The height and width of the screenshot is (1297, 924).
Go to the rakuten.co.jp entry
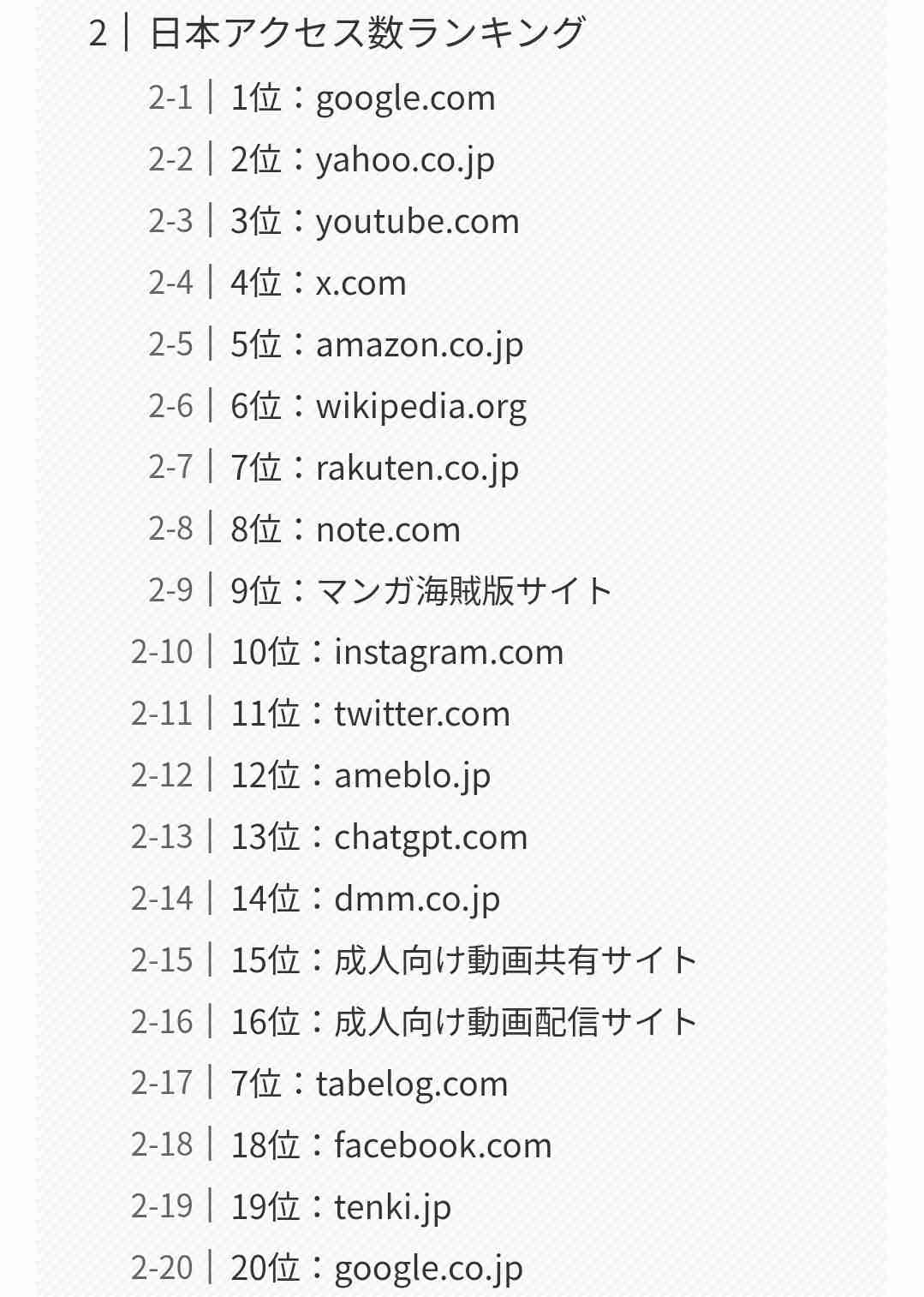374,469
